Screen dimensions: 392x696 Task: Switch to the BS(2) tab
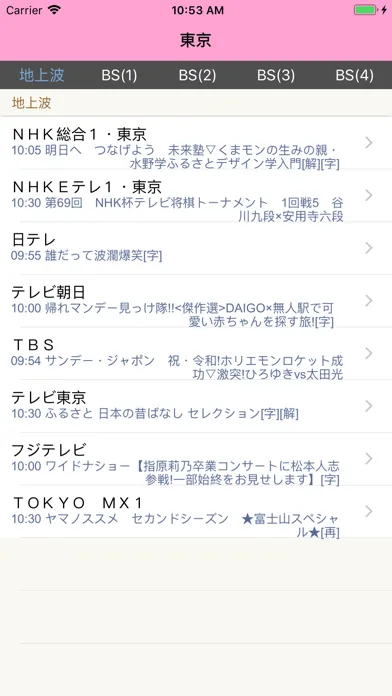point(197,75)
